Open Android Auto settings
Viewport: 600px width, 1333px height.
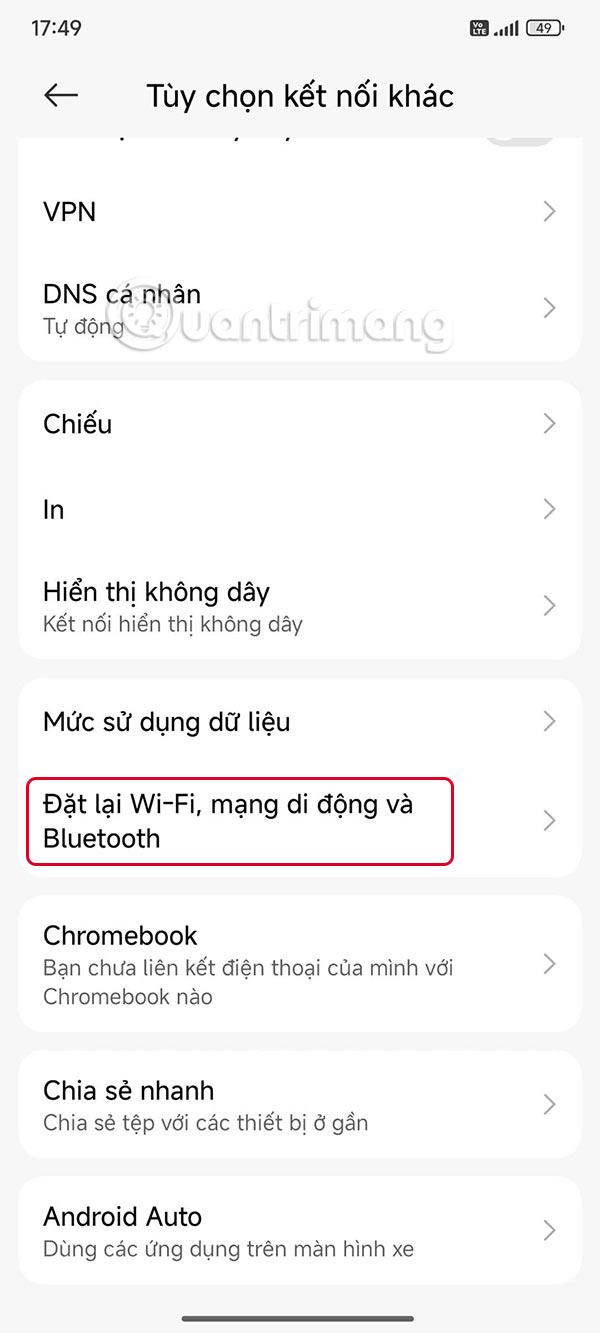click(299, 1230)
